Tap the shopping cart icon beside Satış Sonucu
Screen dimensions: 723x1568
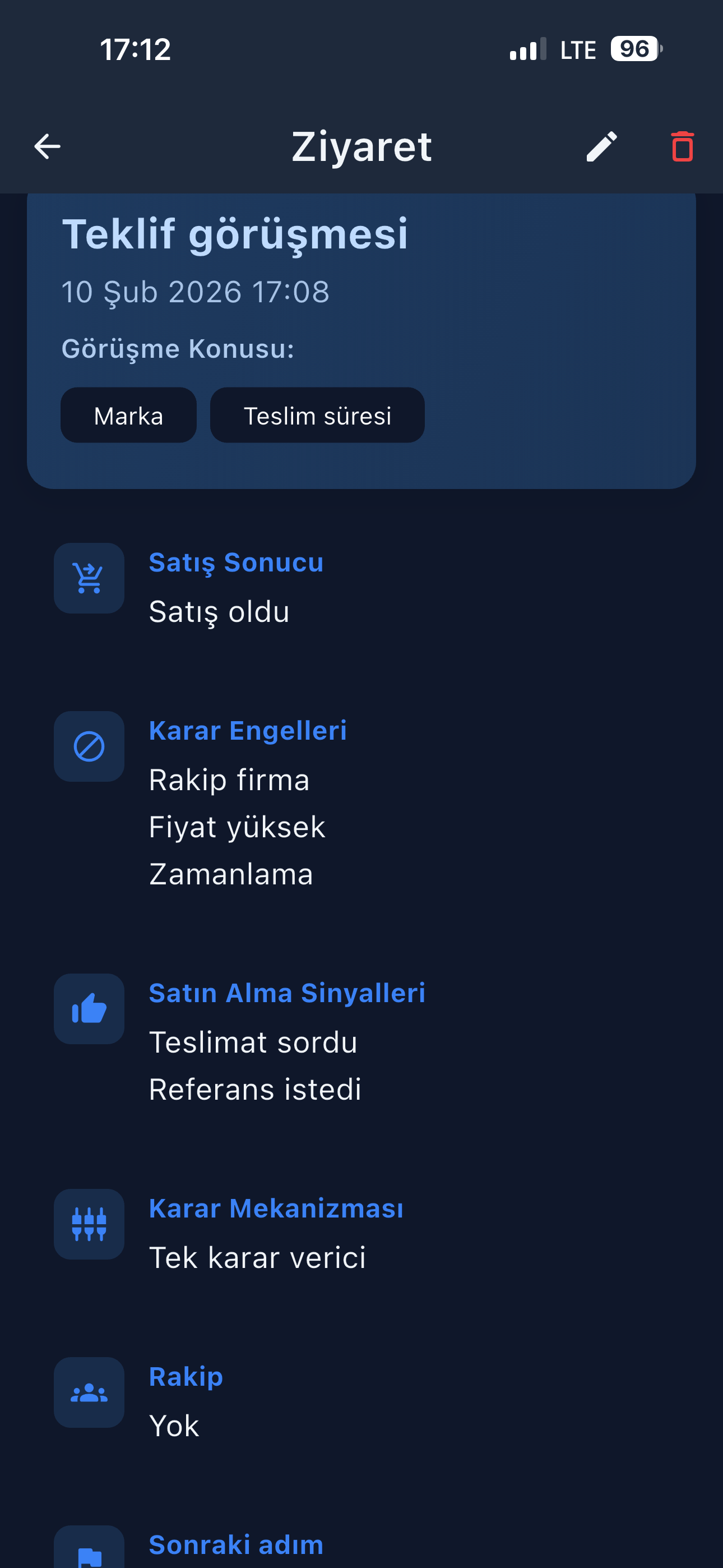89,578
